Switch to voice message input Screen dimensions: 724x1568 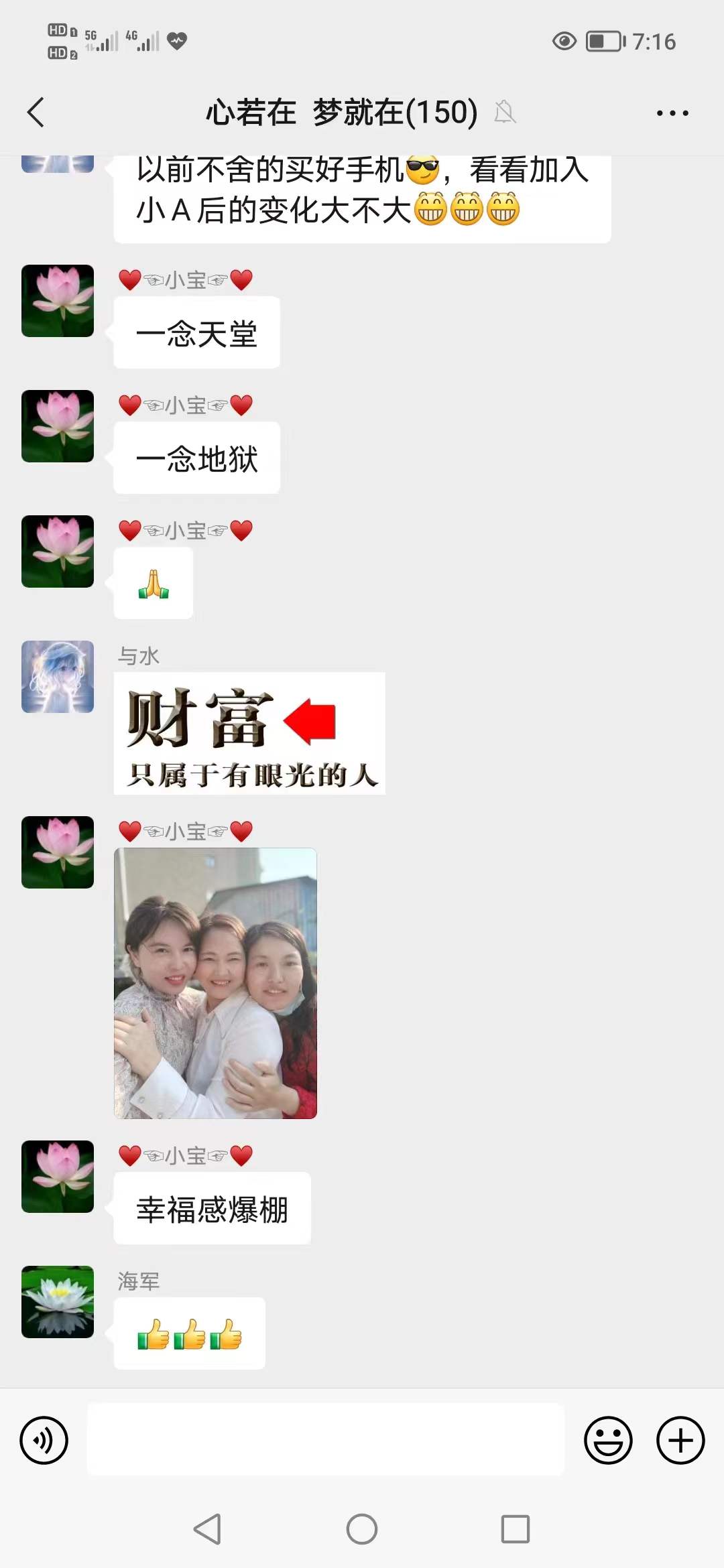click(44, 1440)
